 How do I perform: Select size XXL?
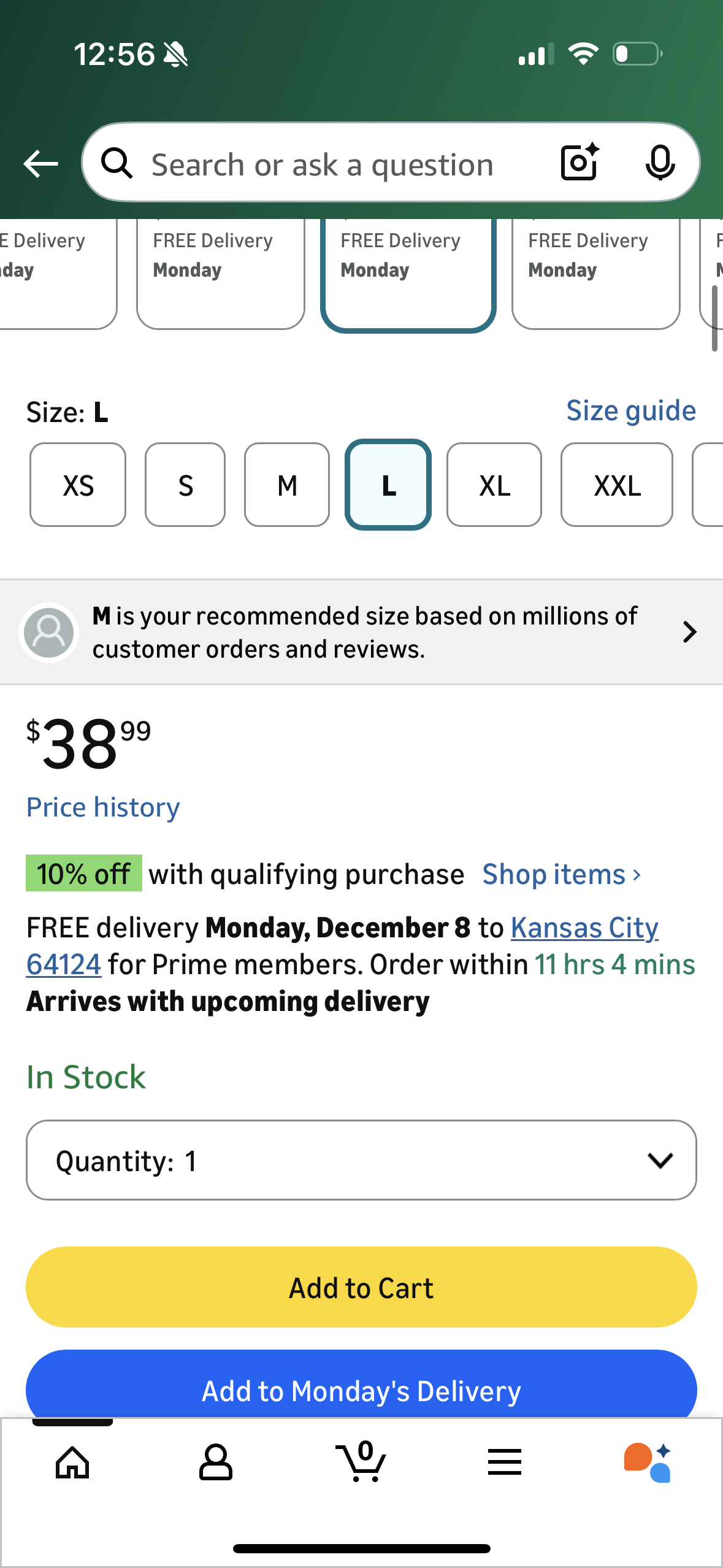[616, 485]
